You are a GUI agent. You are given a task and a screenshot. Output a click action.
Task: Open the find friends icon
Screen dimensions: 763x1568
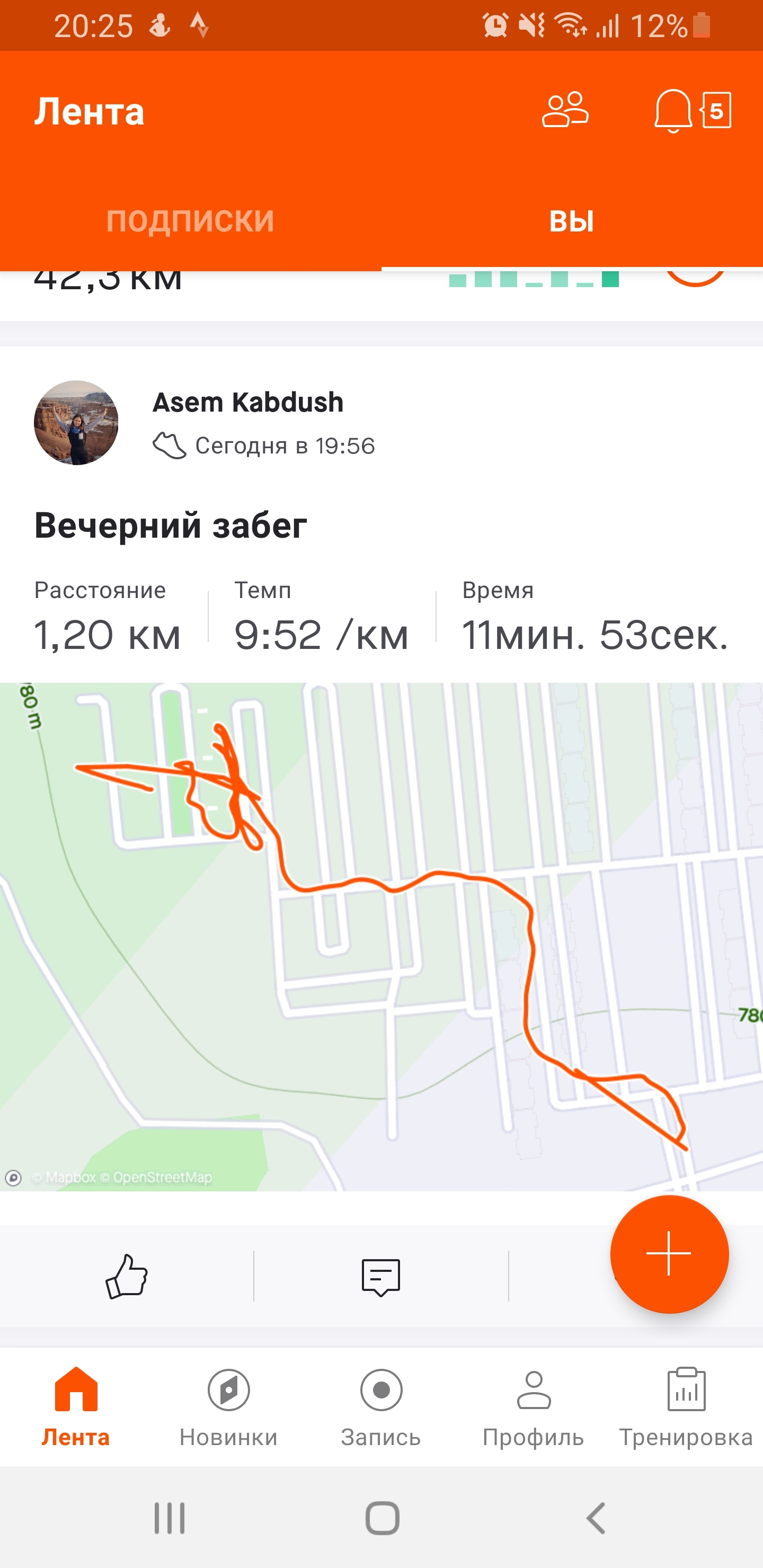(564, 110)
